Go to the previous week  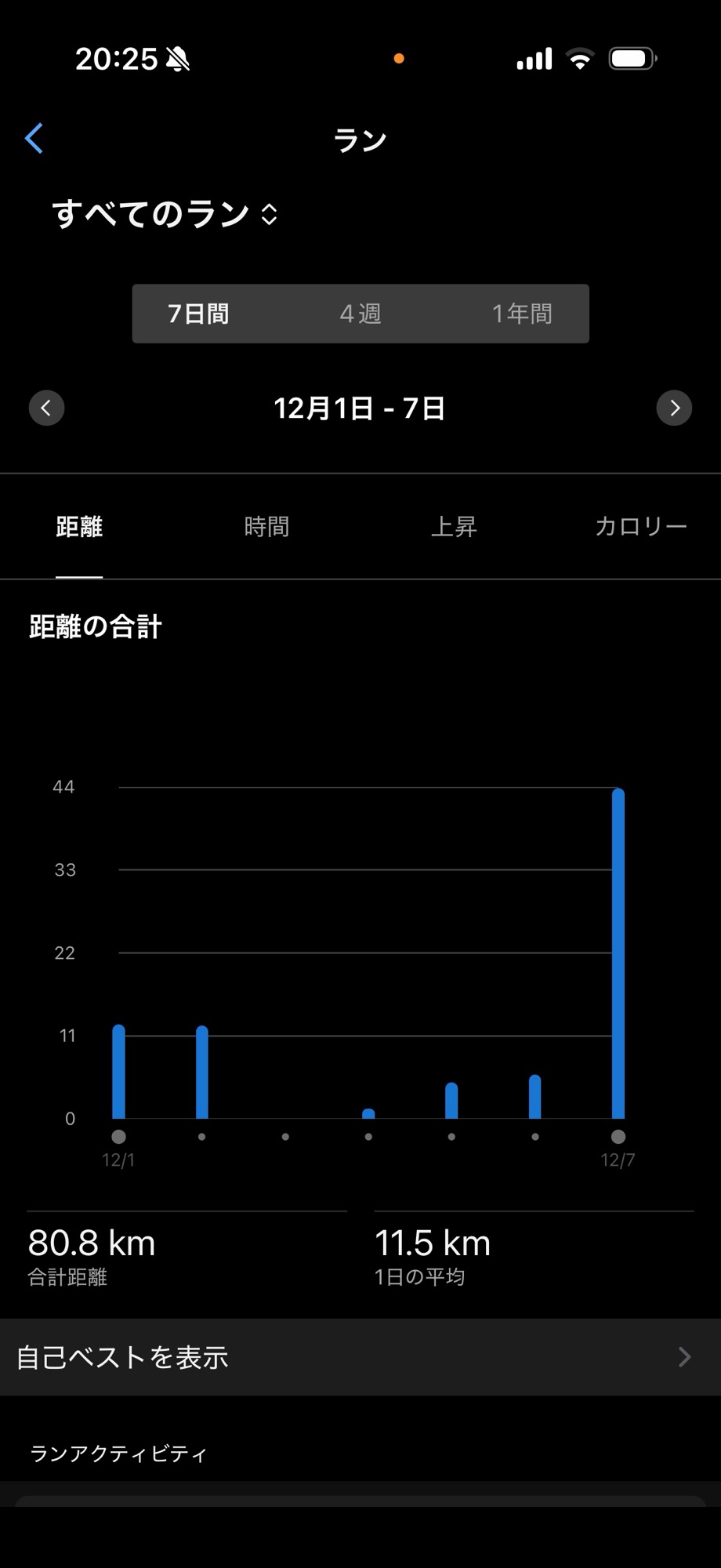coord(46,408)
